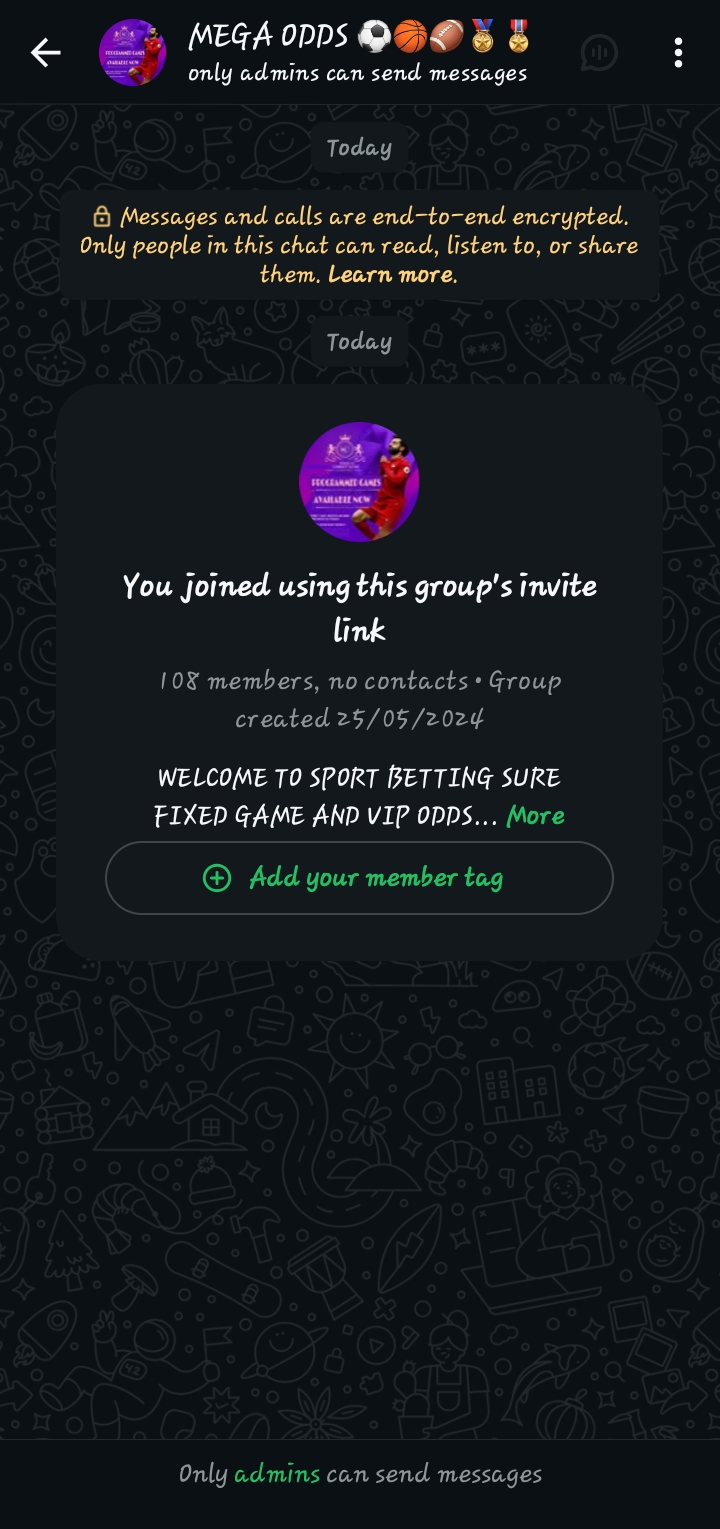Open Learn more about encryption

pyautogui.click(x=391, y=275)
